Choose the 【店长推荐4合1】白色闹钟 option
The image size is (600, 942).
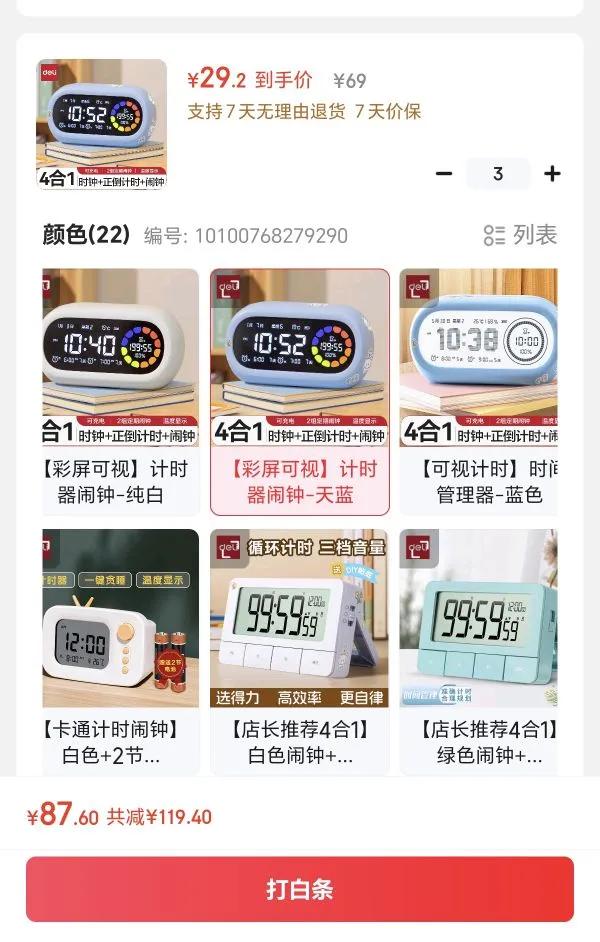pyautogui.click(x=300, y=650)
